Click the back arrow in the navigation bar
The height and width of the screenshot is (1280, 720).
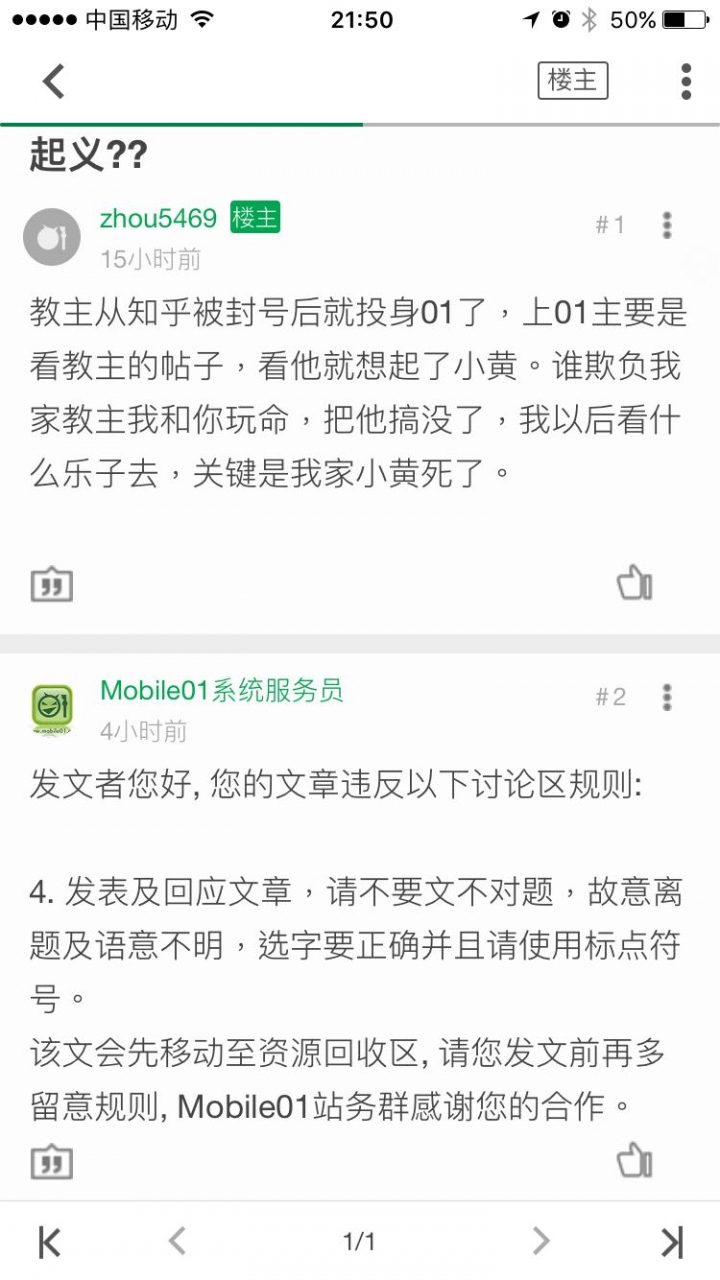click(x=50, y=82)
